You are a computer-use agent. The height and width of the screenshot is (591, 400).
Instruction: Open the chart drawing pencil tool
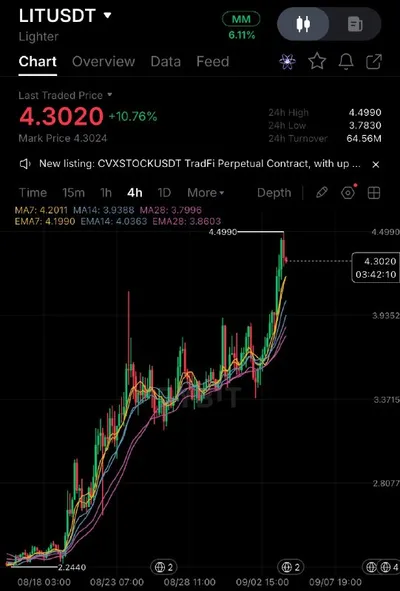click(322, 193)
